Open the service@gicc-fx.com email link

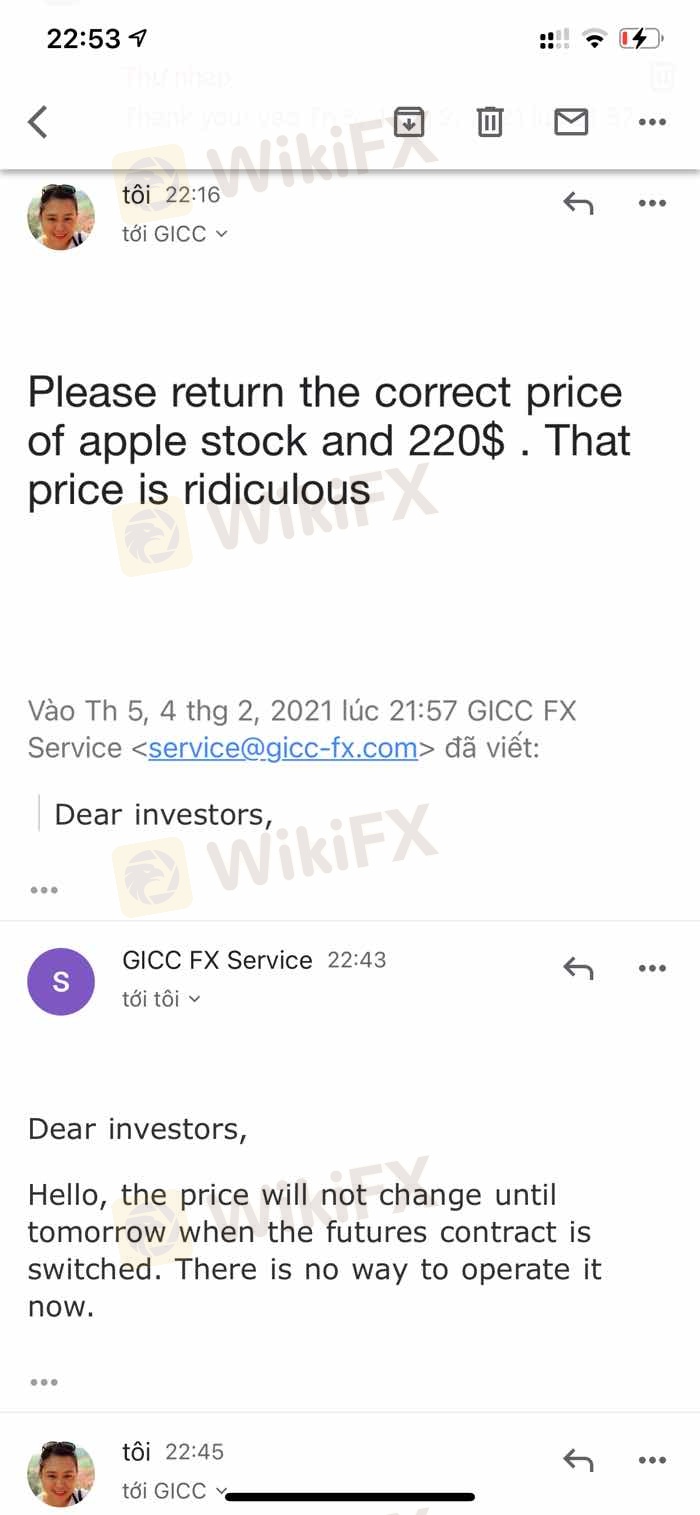tap(283, 748)
